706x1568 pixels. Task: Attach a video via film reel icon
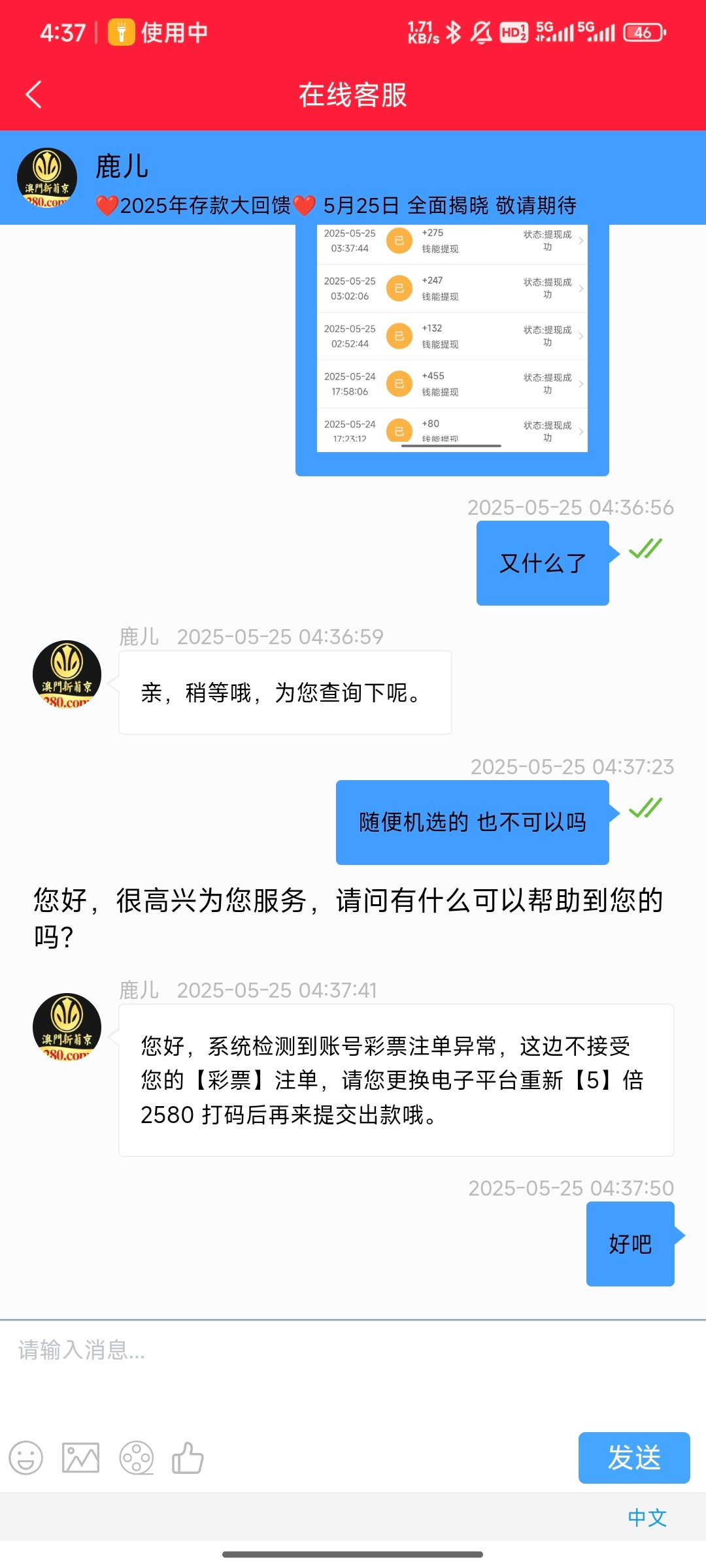point(137,1458)
